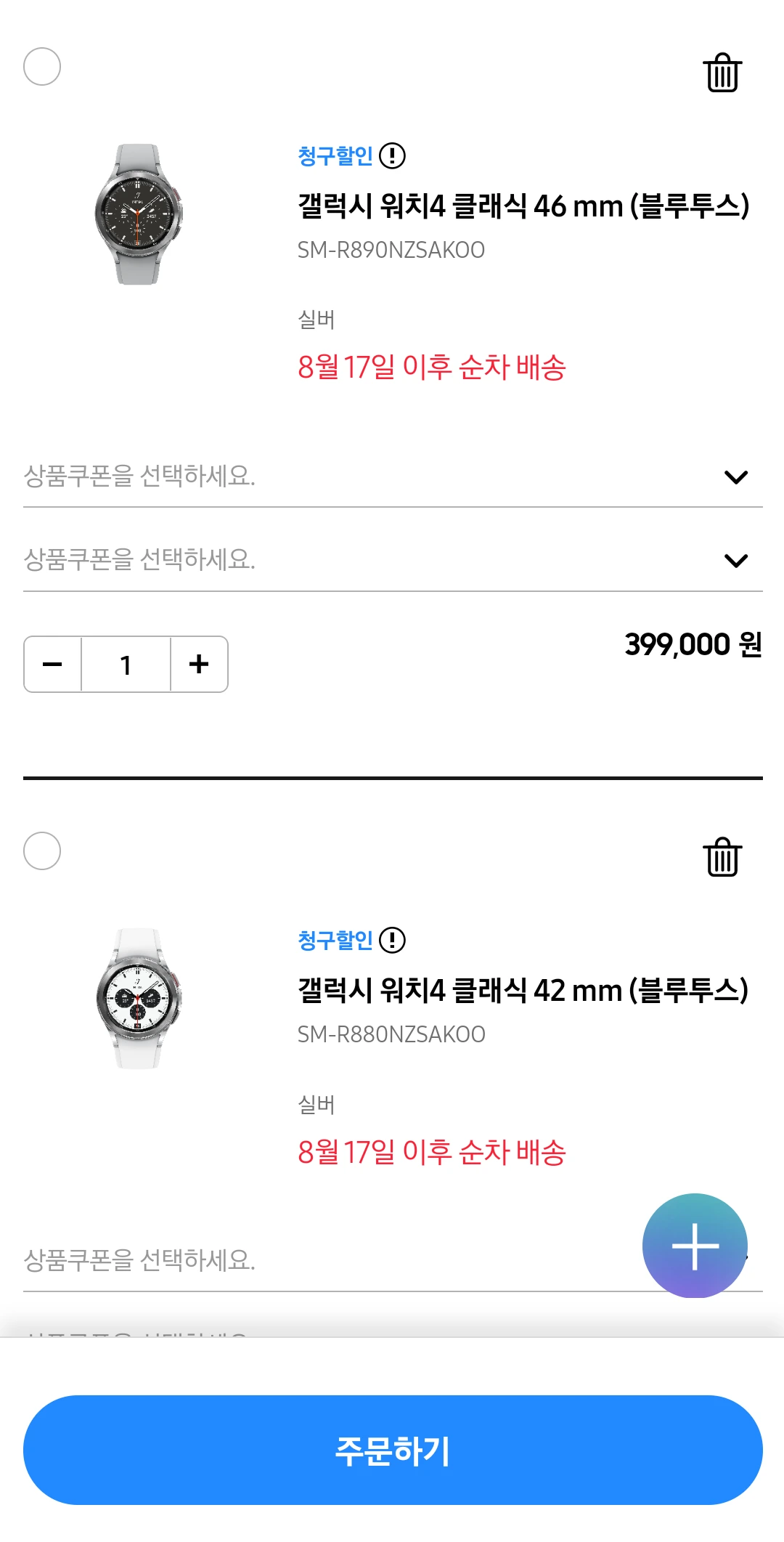Open 갤럭시 워치4 클래식 46 mm product title

pos(523,206)
